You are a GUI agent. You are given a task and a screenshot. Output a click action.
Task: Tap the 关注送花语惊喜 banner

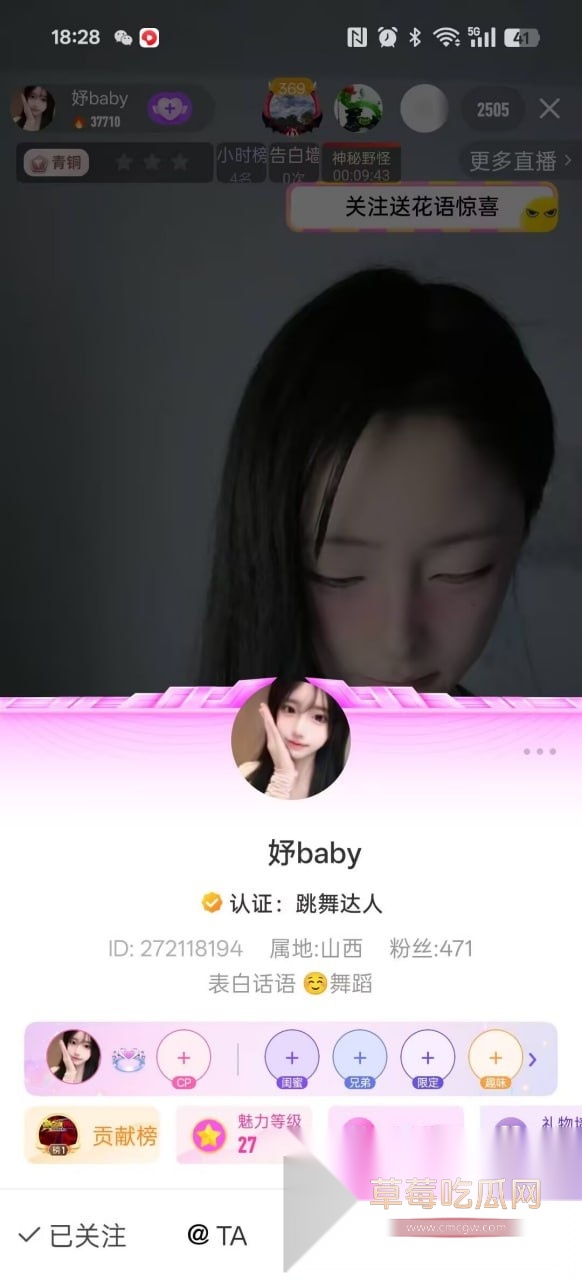click(422, 207)
